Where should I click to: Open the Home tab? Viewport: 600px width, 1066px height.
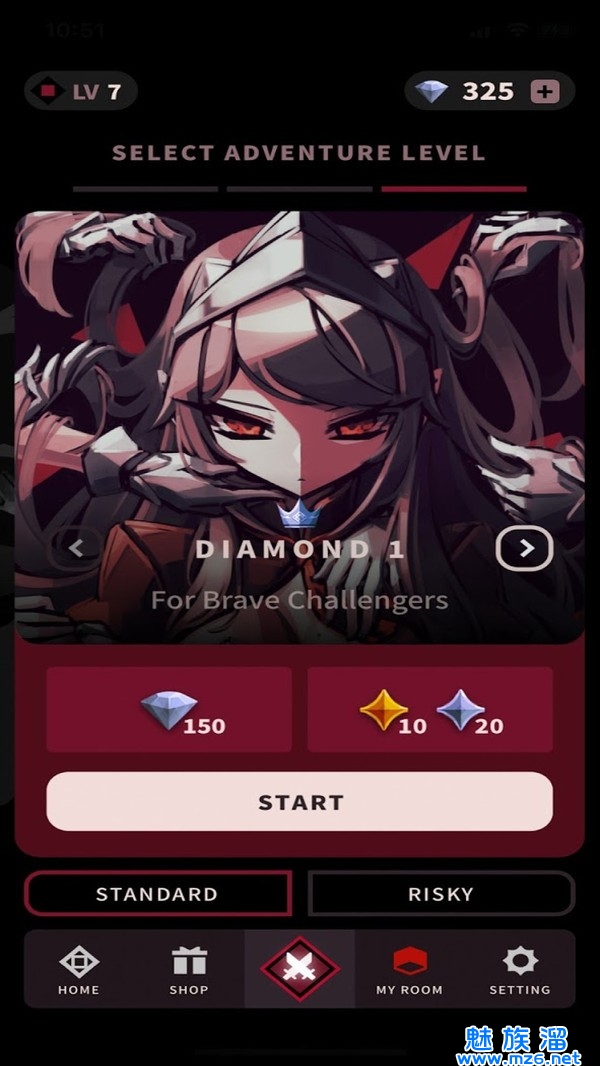click(x=79, y=970)
